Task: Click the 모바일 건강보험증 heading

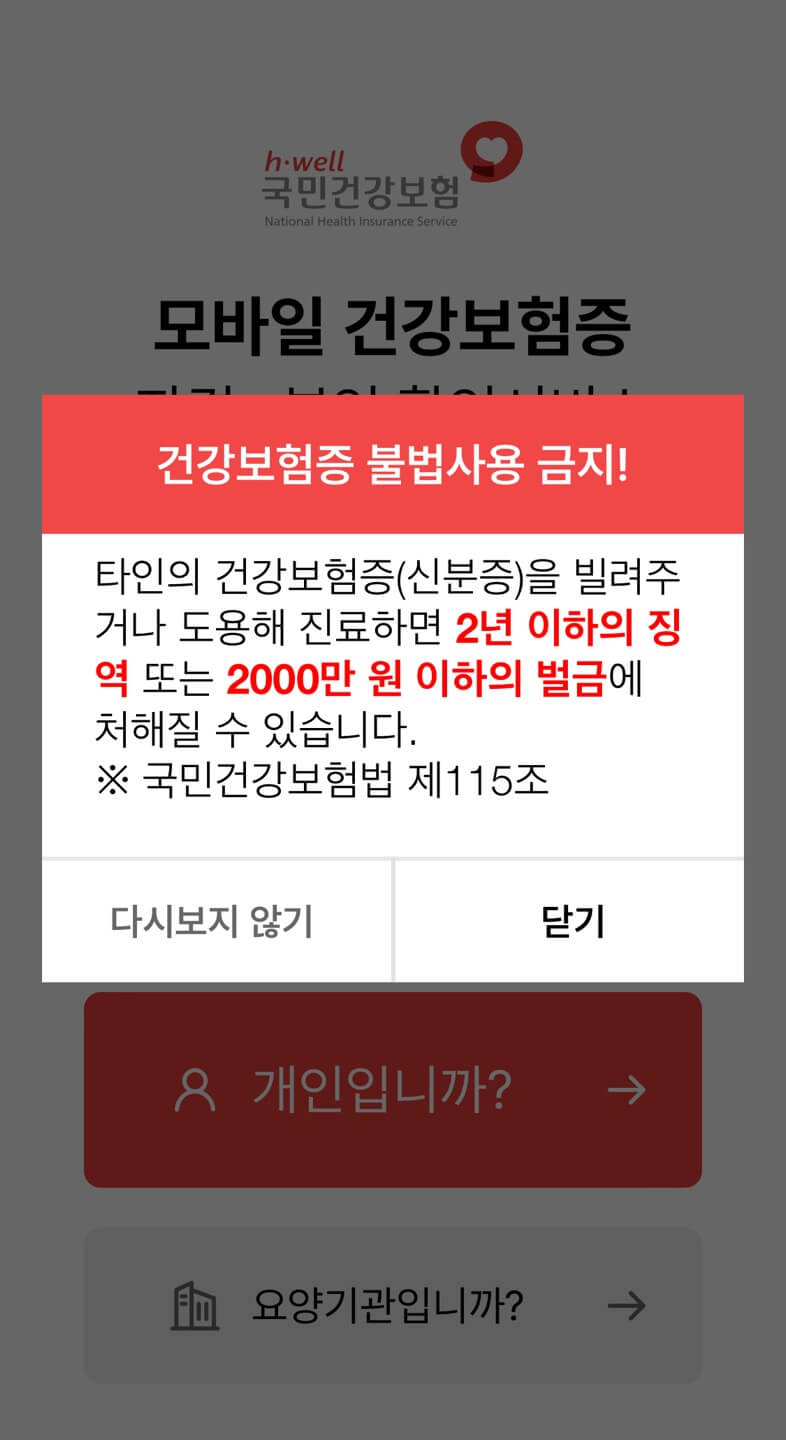Action: [x=393, y=320]
